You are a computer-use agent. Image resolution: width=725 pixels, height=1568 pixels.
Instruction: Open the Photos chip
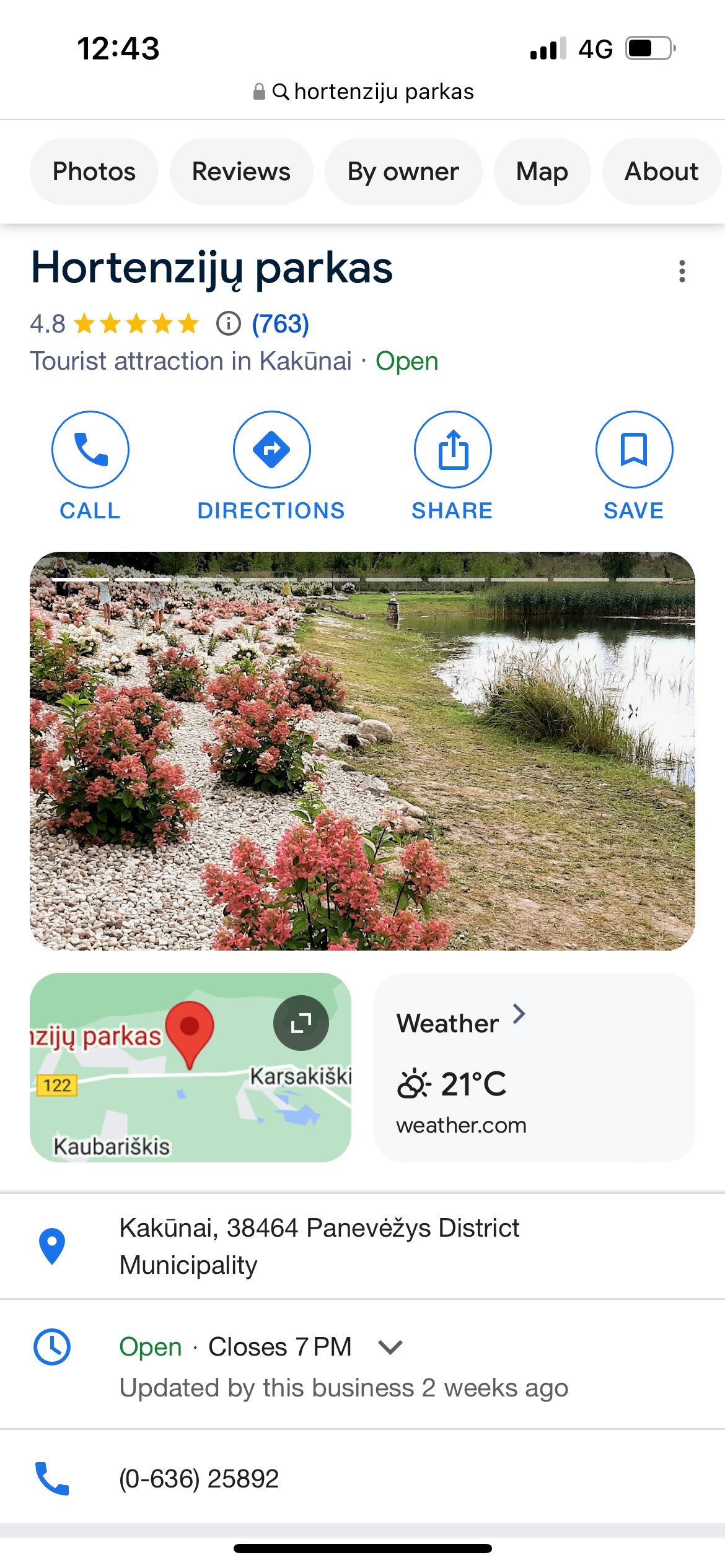click(x=94, y=172)
